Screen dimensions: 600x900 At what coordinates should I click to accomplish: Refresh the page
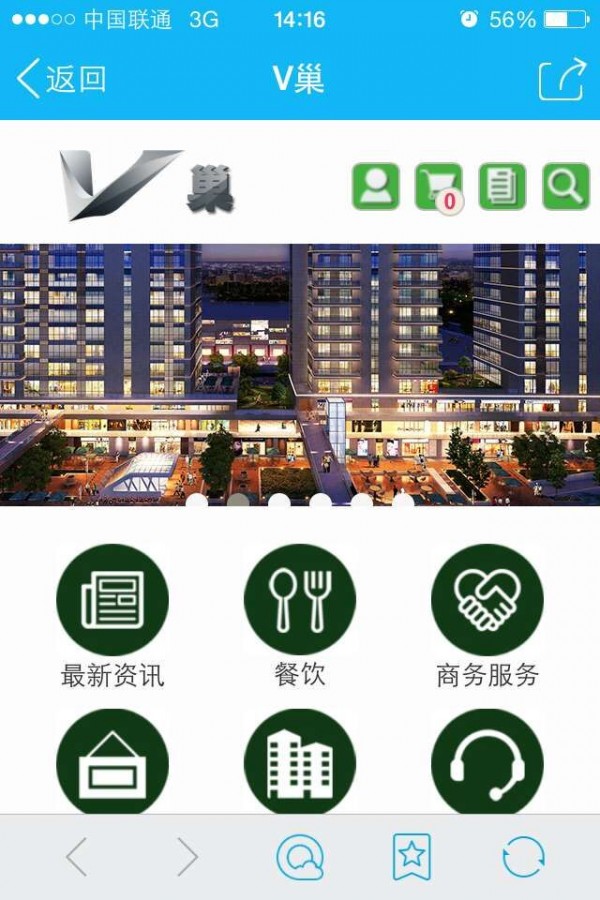tap(523, 857)
